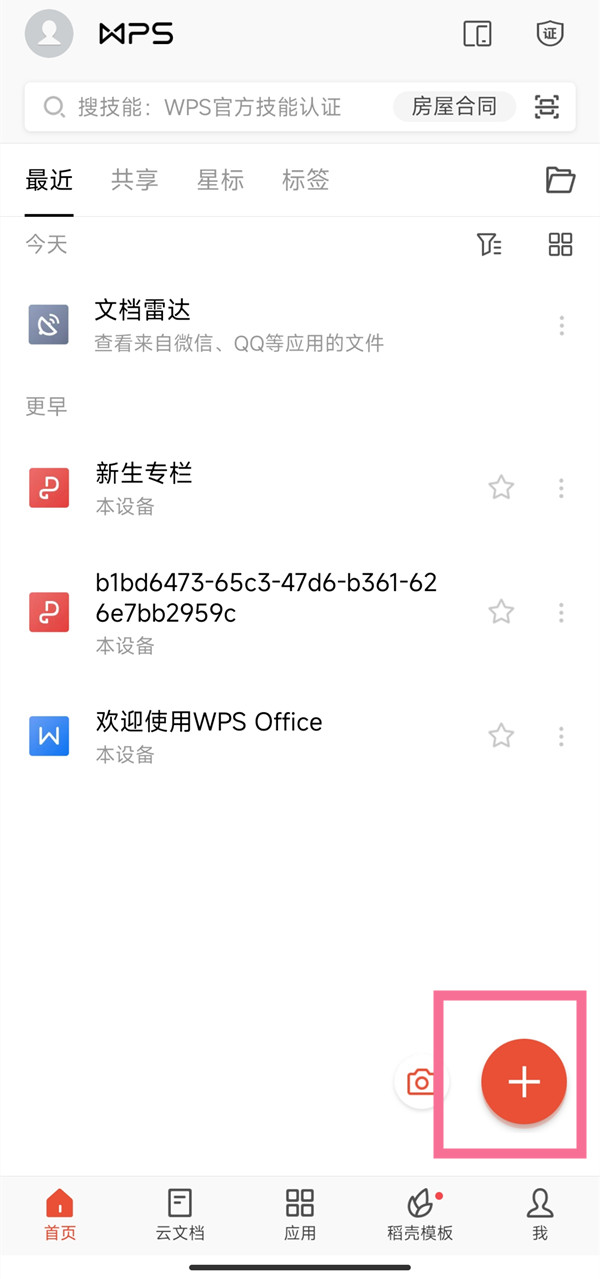Open 文档雷达 entry

coord(240,325)
